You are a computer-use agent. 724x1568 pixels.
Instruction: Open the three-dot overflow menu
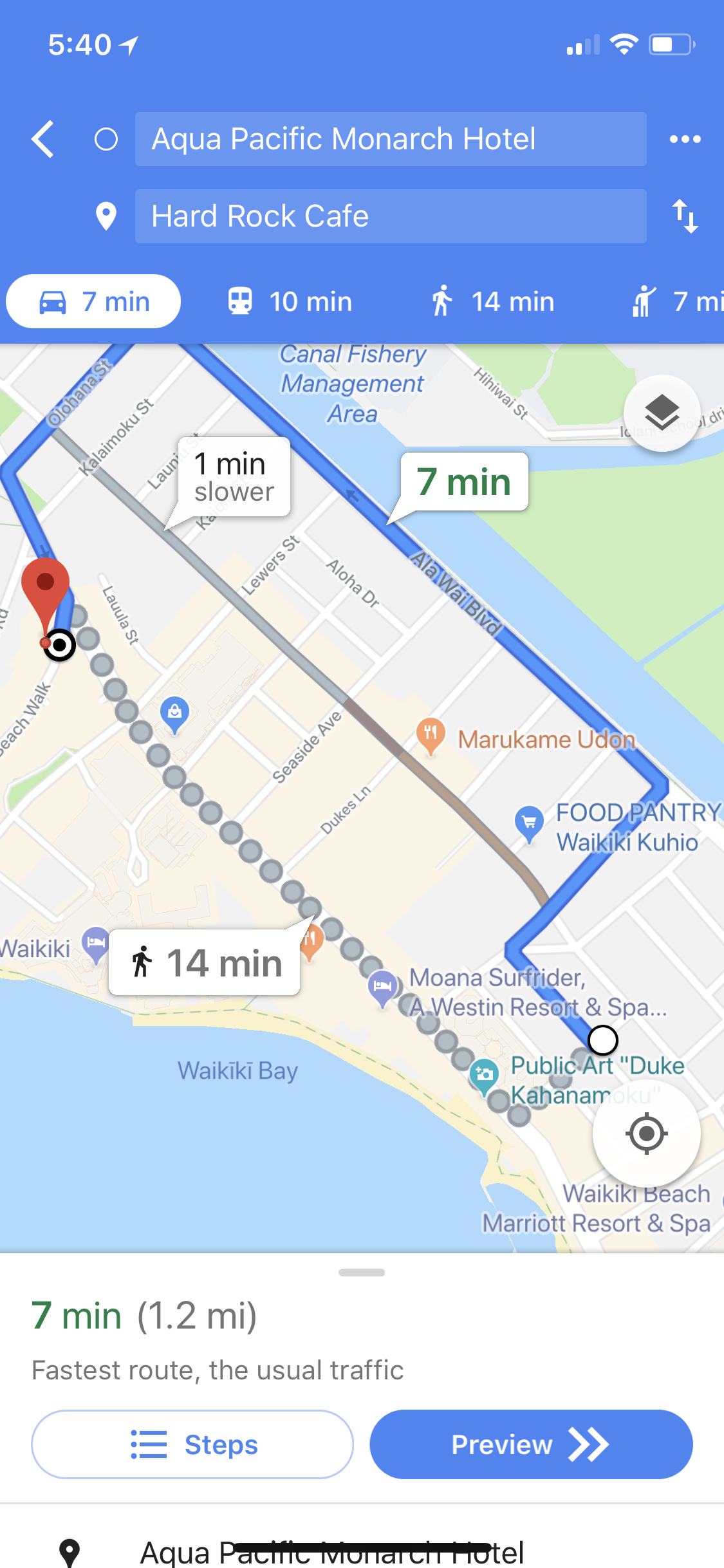tap(685, 139)
